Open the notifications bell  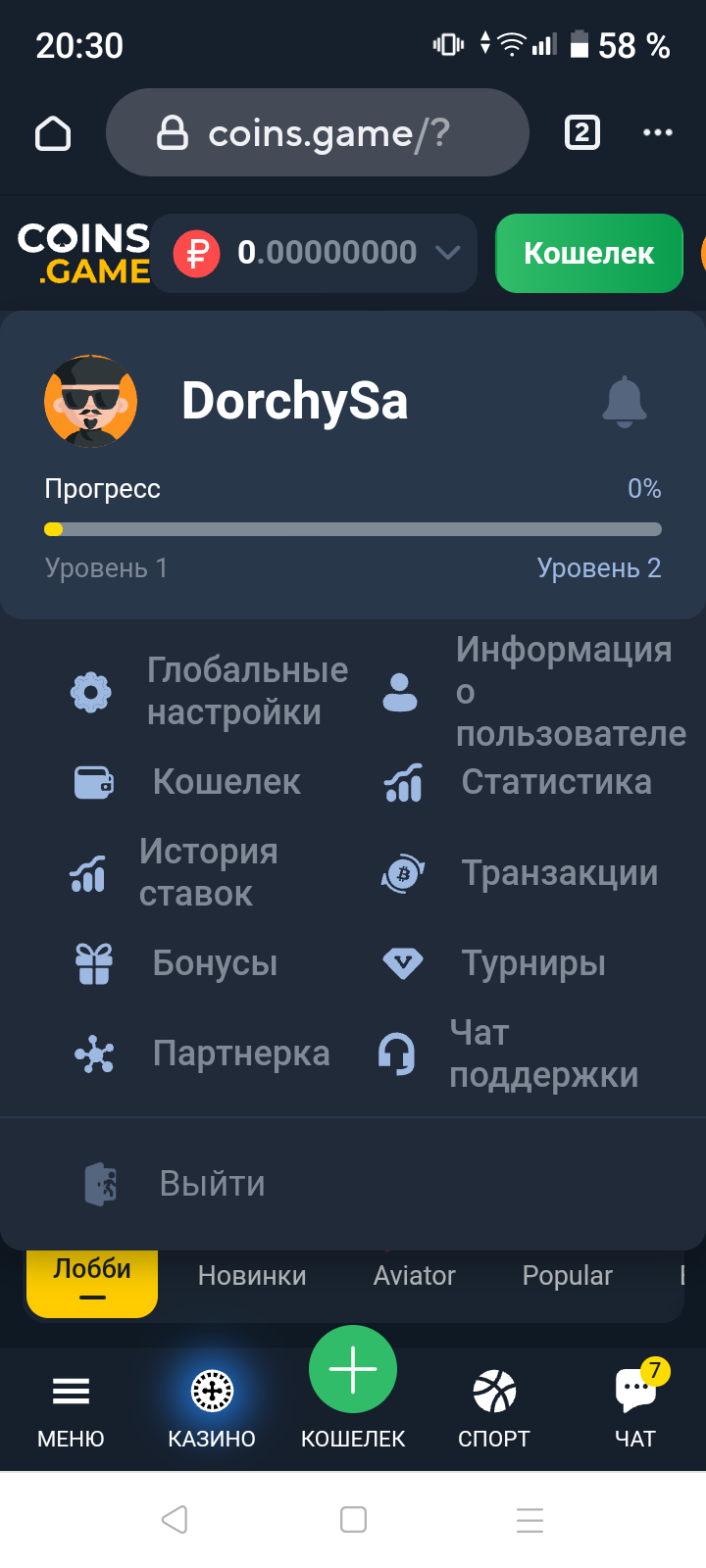point(624,402)
